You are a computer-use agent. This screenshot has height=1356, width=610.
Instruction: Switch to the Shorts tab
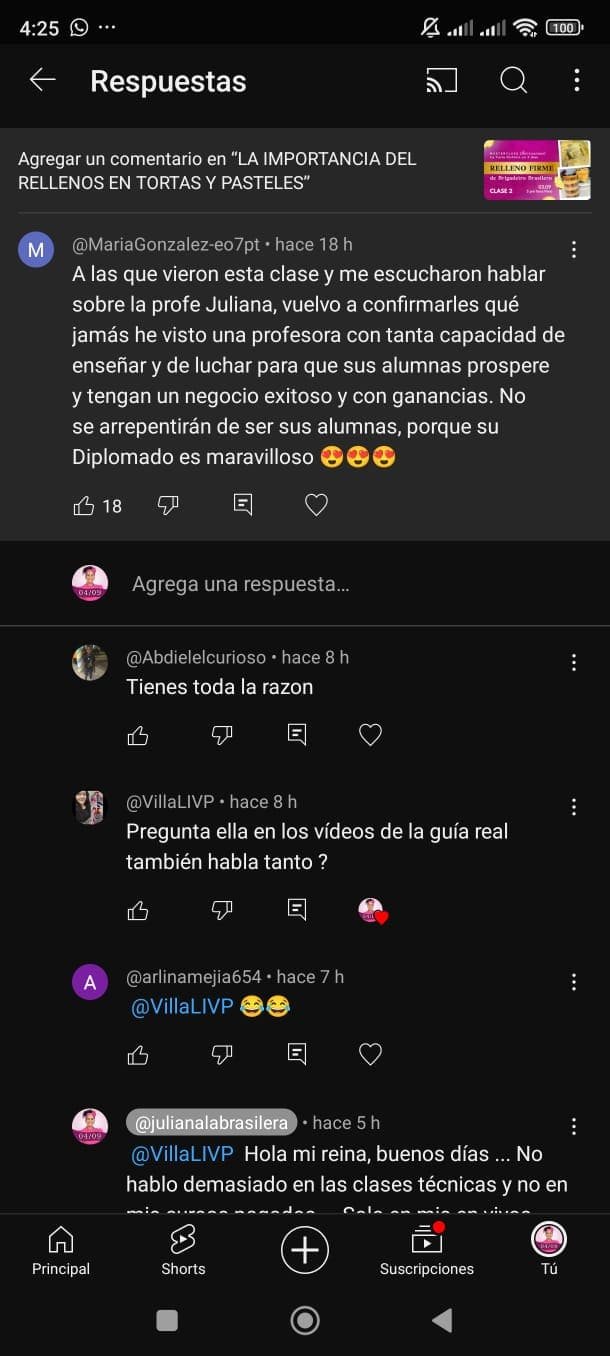pyautogui.click(x=183, y=1251)
